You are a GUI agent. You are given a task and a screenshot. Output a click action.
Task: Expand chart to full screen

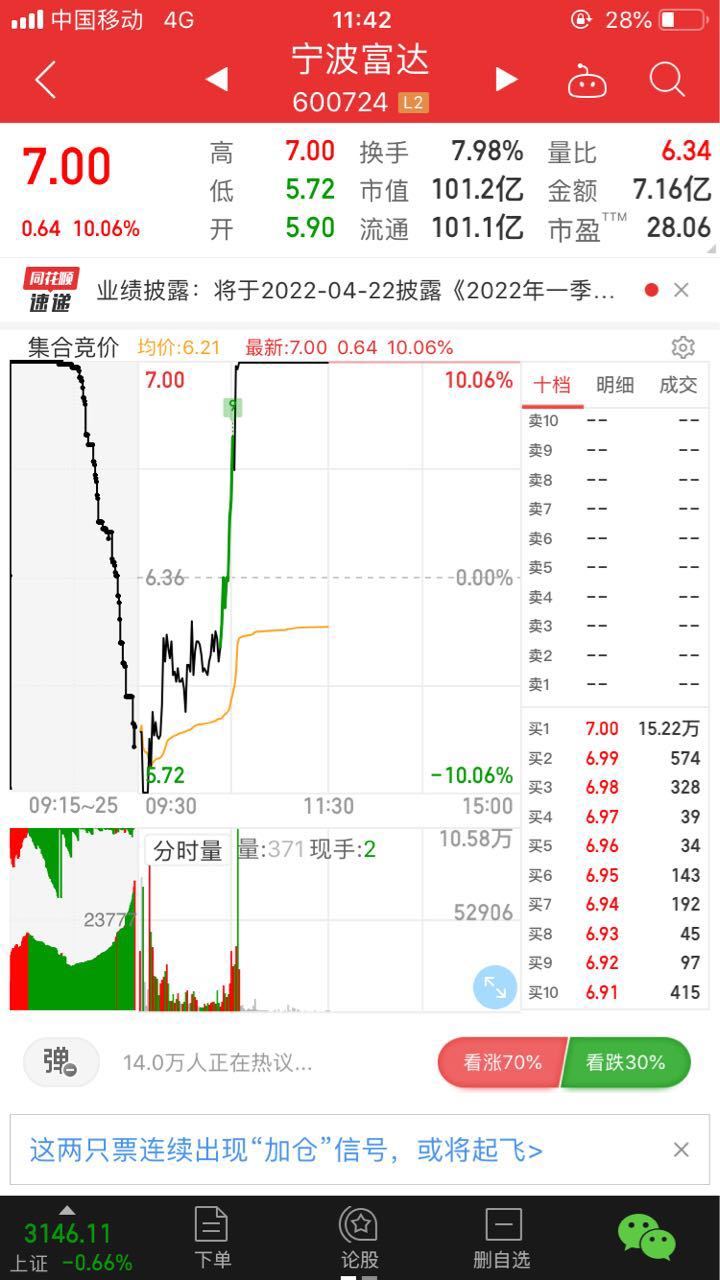(x=495, y=987)
